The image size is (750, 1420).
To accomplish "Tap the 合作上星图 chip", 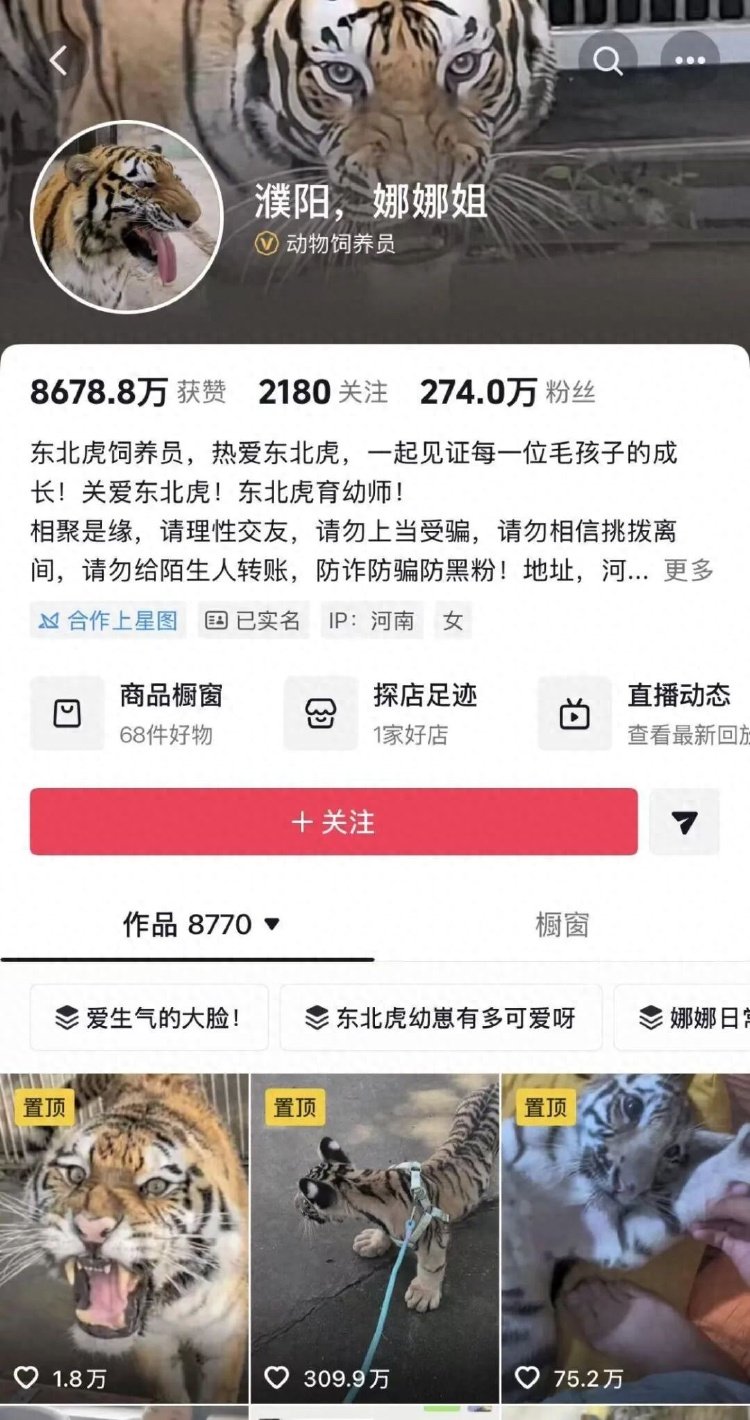I will pyautogui.click(x=107, y=620).
